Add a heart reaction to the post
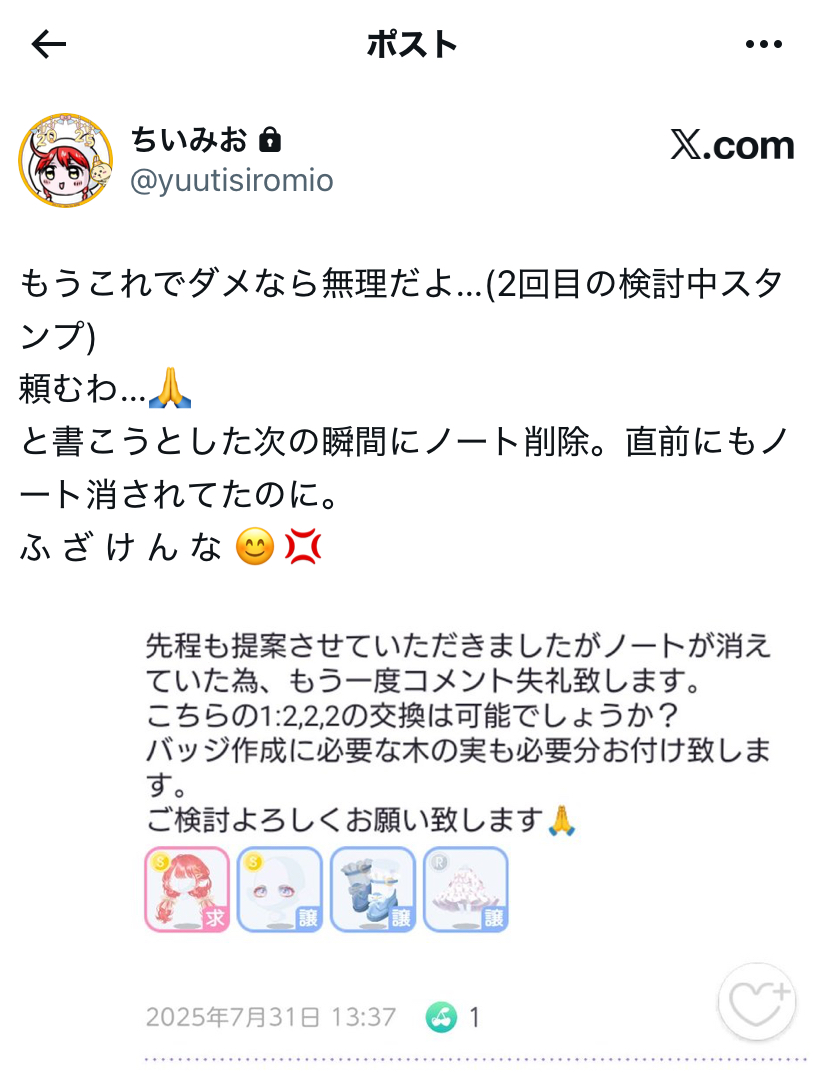Screen dimensions: 828x1088 coord(757,1002)
